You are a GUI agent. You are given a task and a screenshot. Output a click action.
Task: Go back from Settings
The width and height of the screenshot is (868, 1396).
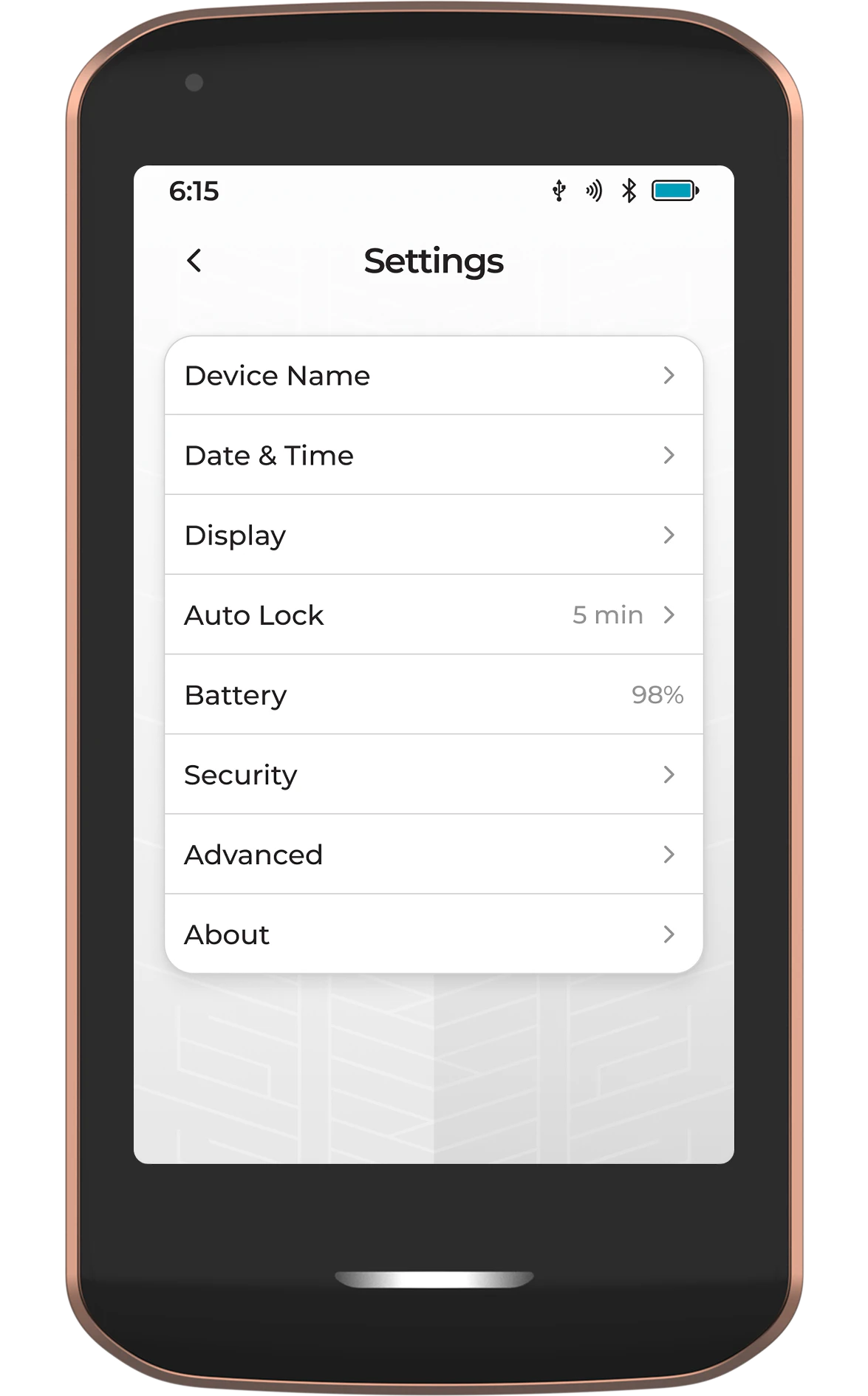pos(194,261)
